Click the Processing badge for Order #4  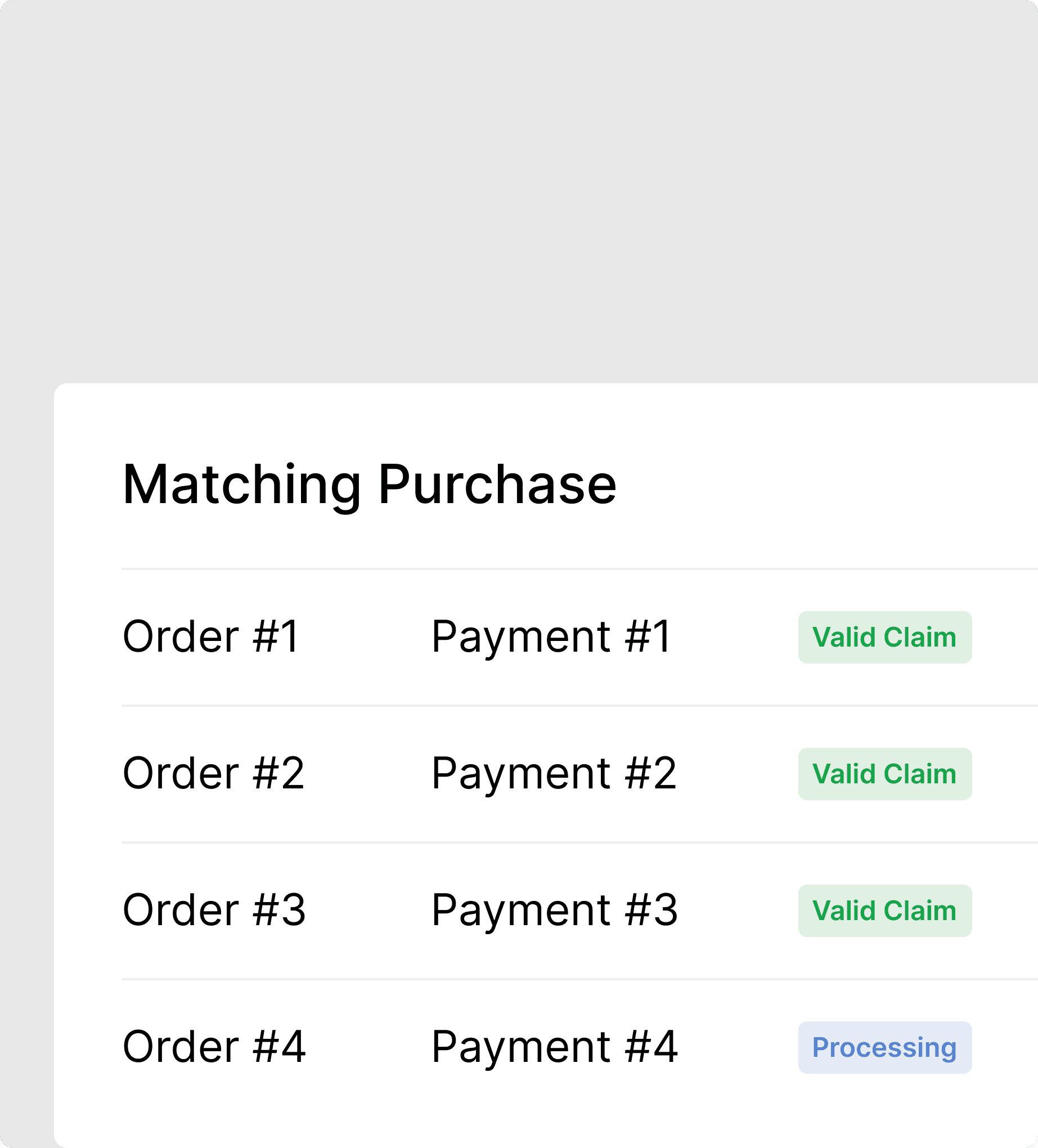pyautogui.click(x=884, y=1048)
